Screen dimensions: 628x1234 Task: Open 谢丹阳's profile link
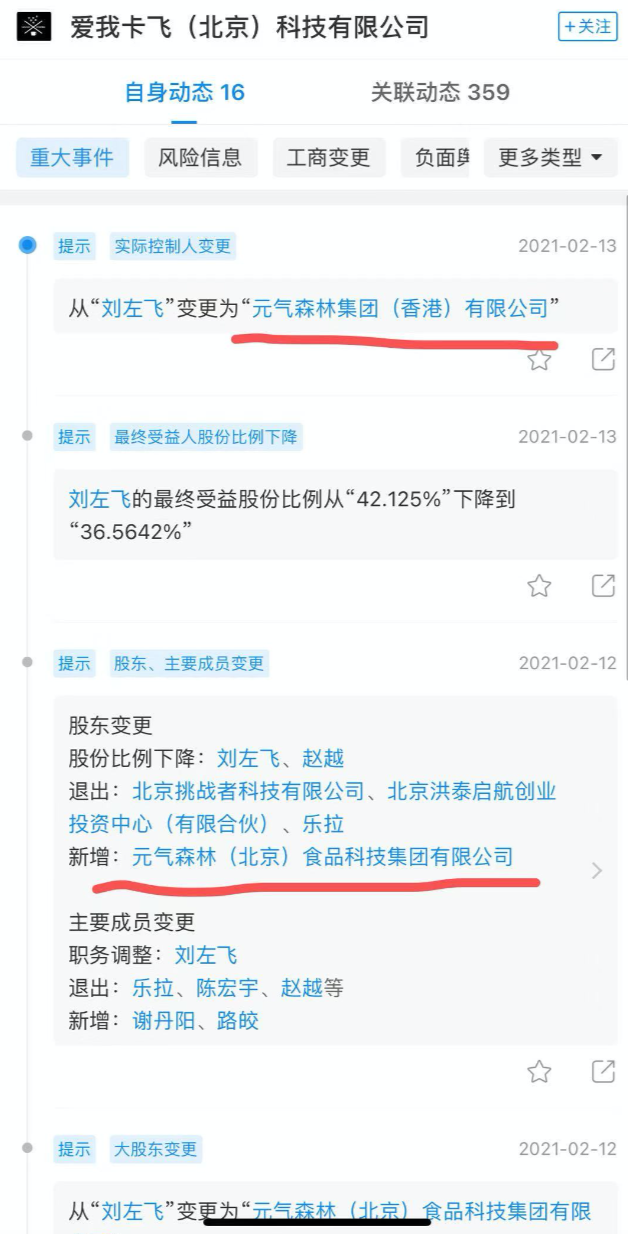pyautogui.click(x=165, y=1021)
